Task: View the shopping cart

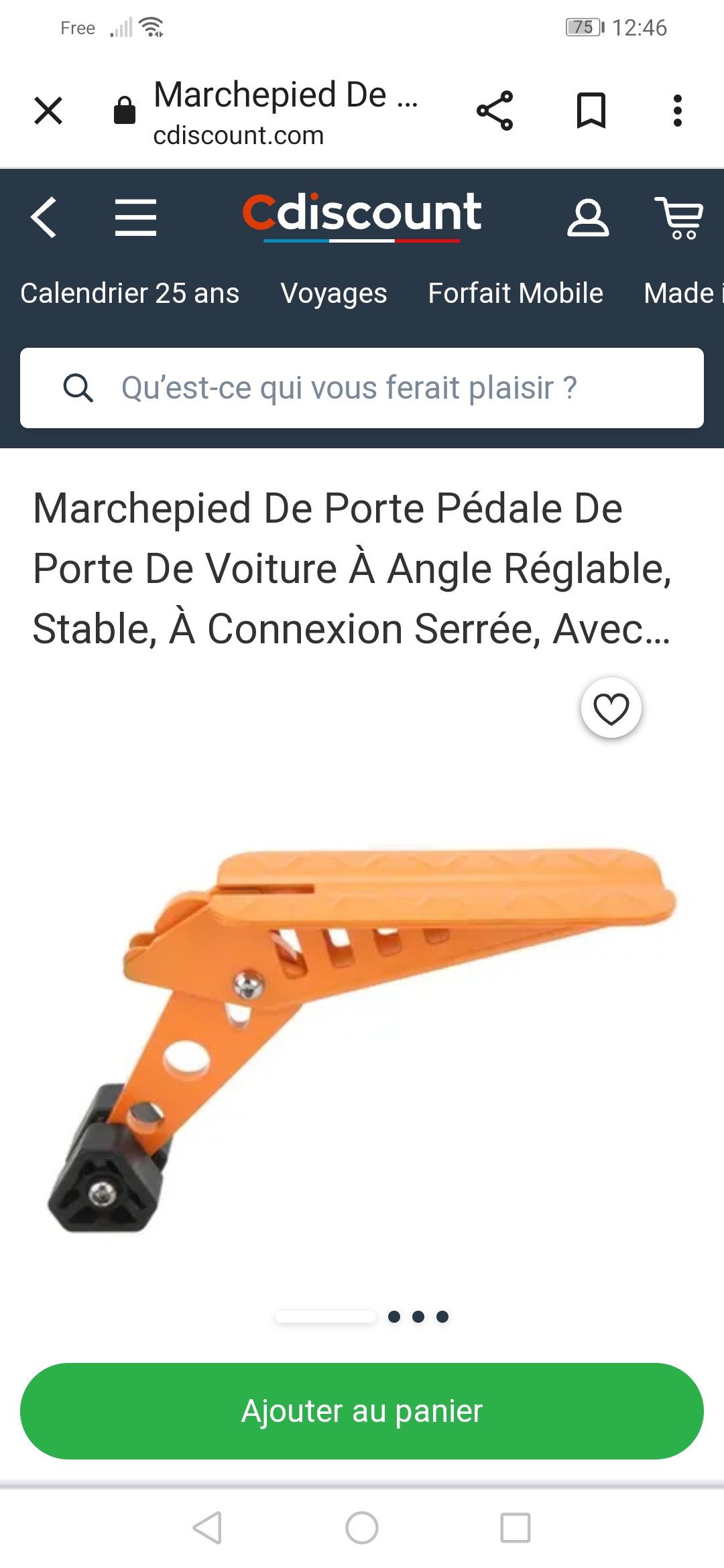Action: (679, 217)
